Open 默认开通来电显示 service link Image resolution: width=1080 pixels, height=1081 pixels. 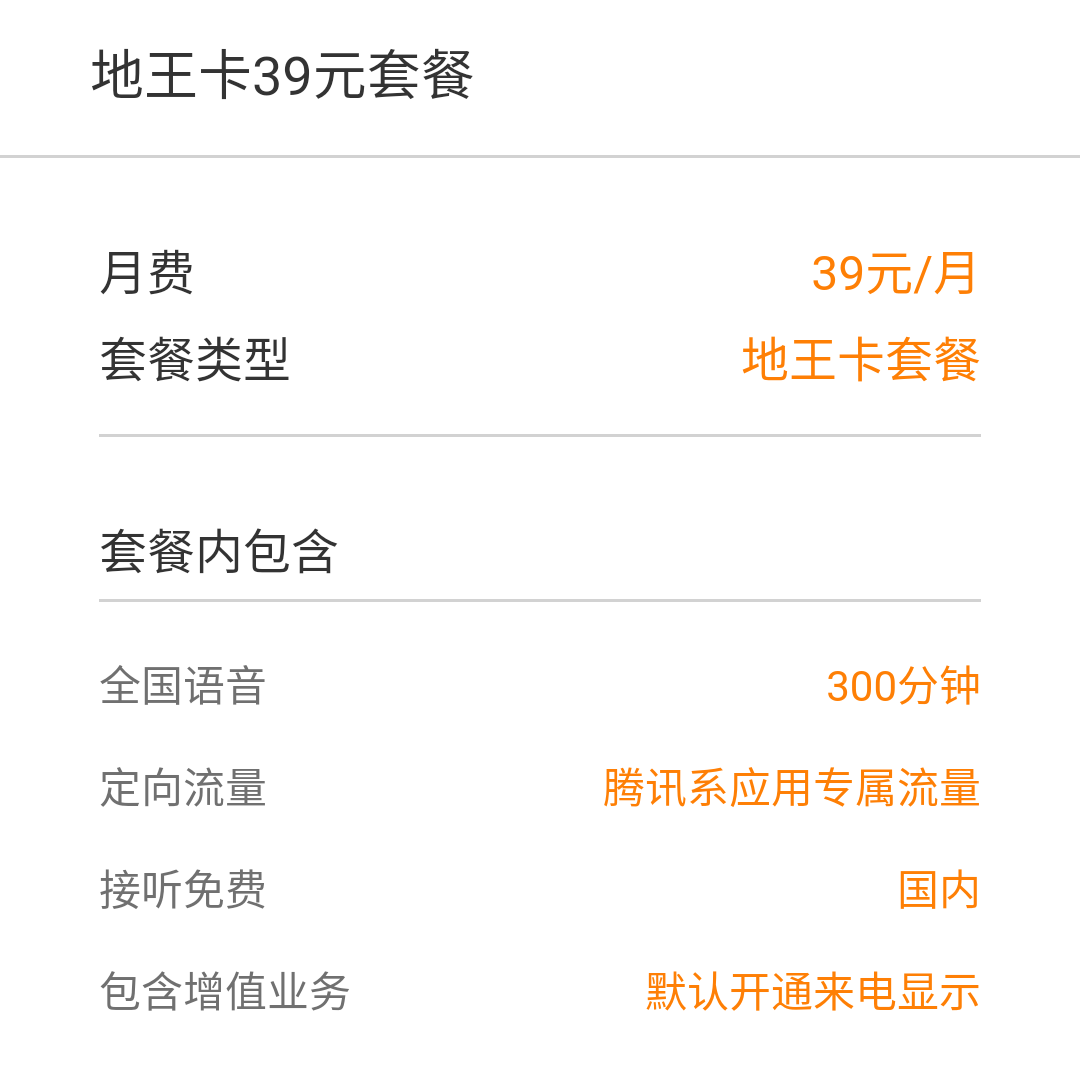(x=813, y=989)
